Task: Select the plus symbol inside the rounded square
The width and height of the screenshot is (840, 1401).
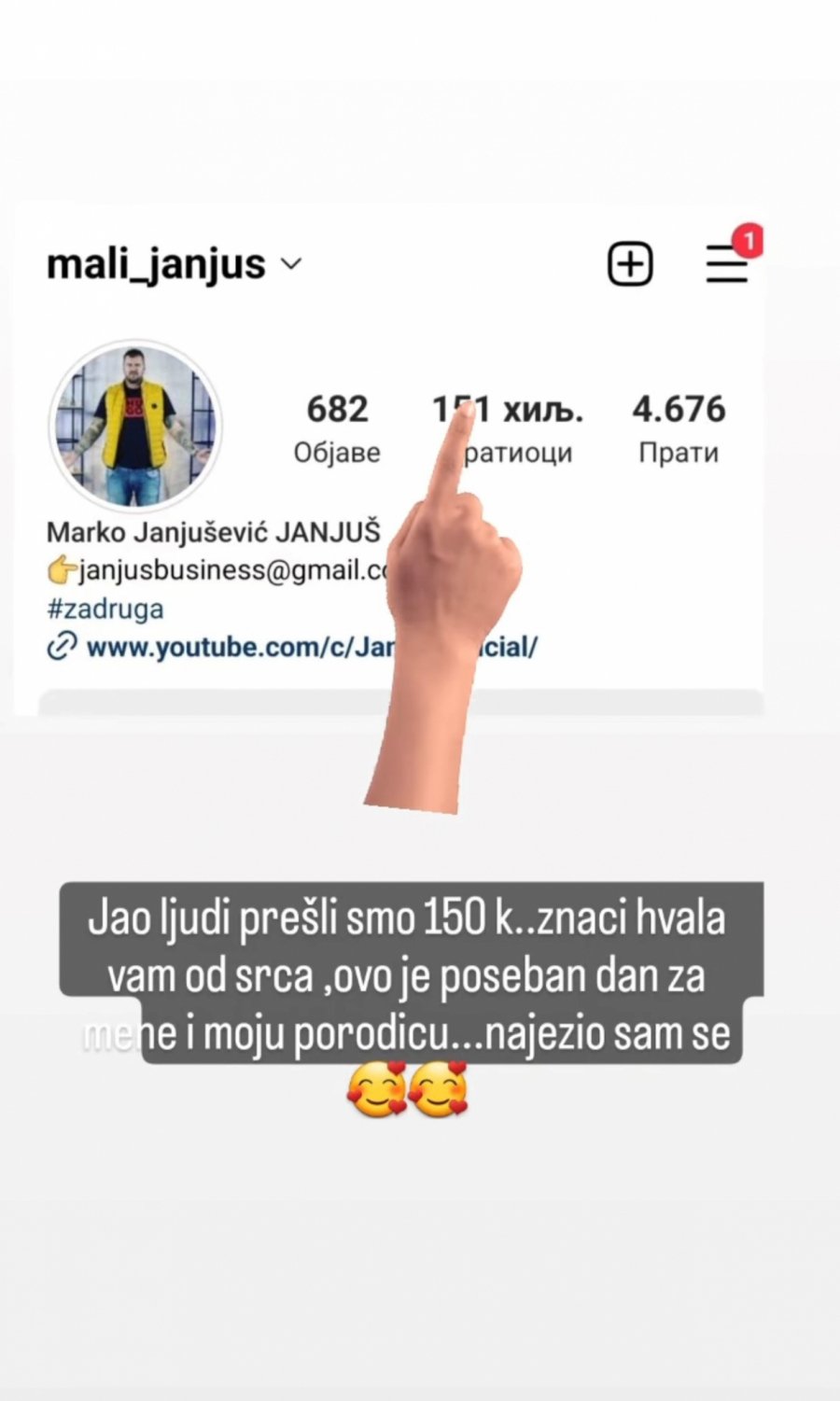Action: (630, 263)
